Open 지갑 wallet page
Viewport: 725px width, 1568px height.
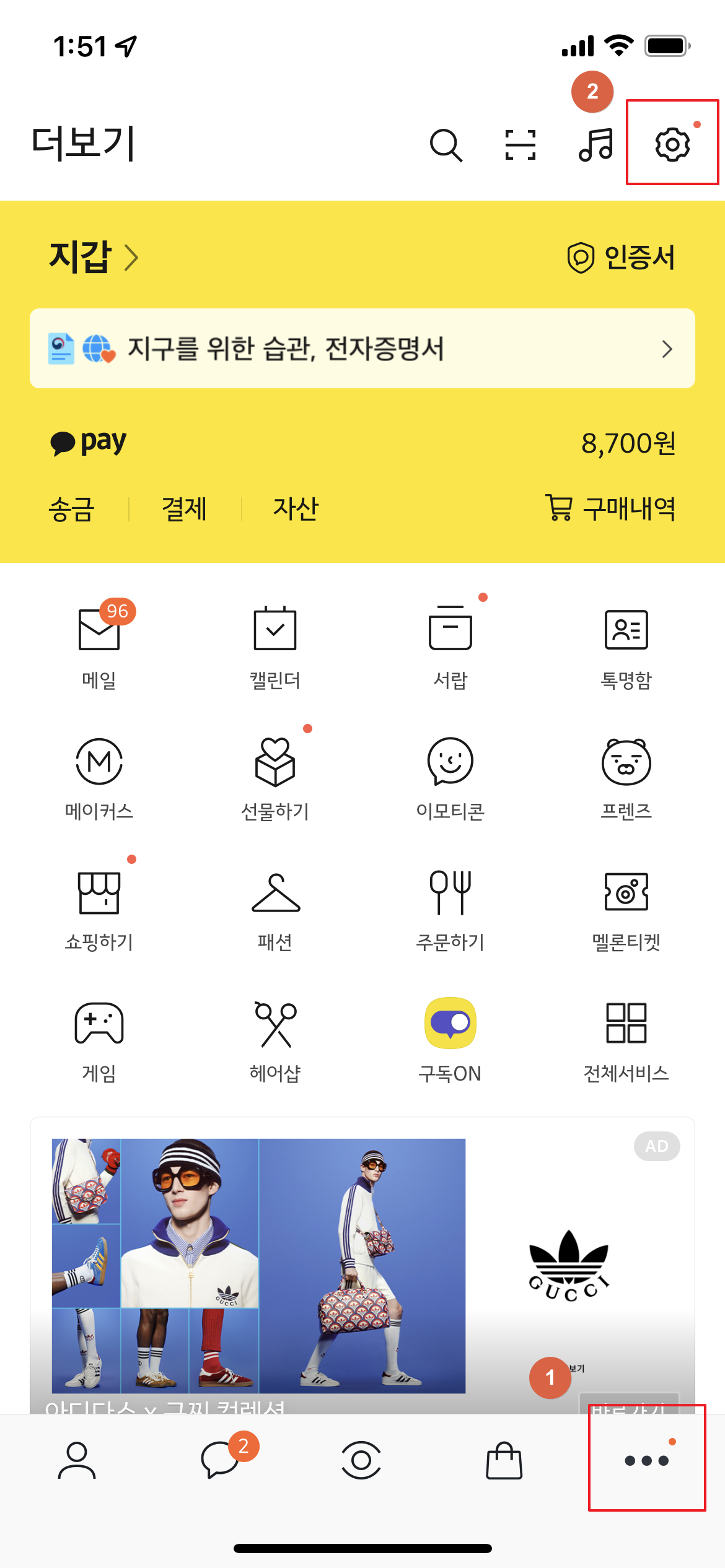click(x=93, y=257)
